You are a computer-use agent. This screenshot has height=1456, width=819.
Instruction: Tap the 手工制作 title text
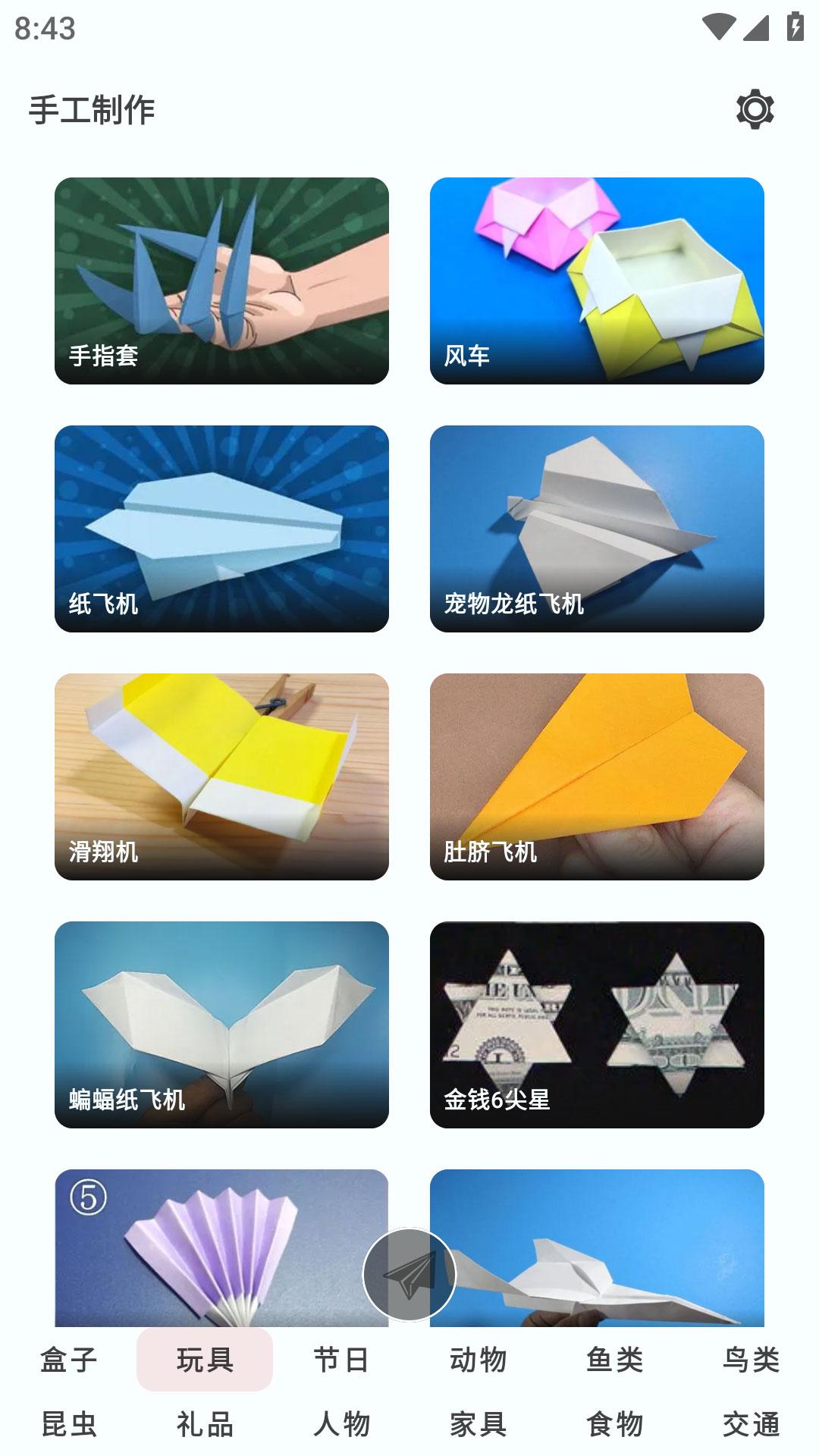pyautogui.click(x=95, y=110)
